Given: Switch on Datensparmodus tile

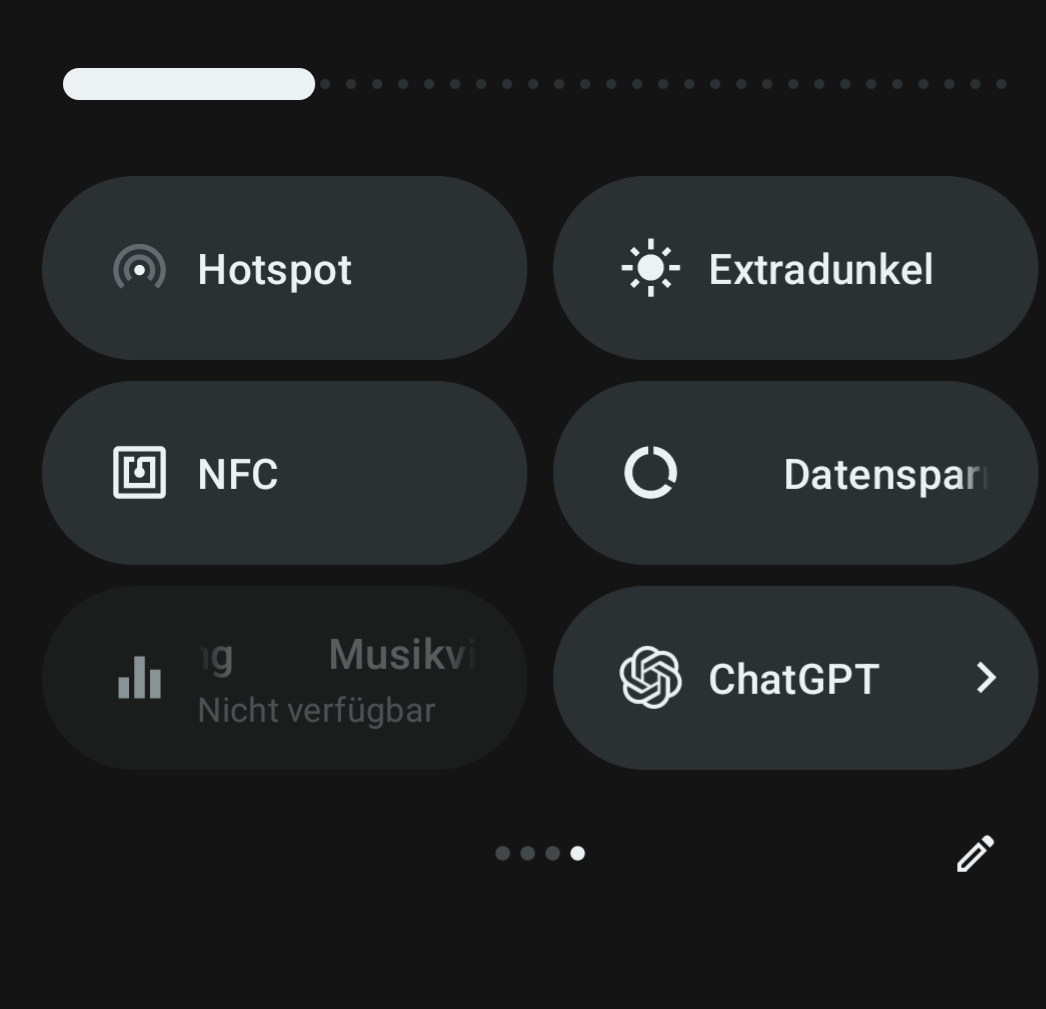Looking at the screenshot, I should tap(795, 473).
